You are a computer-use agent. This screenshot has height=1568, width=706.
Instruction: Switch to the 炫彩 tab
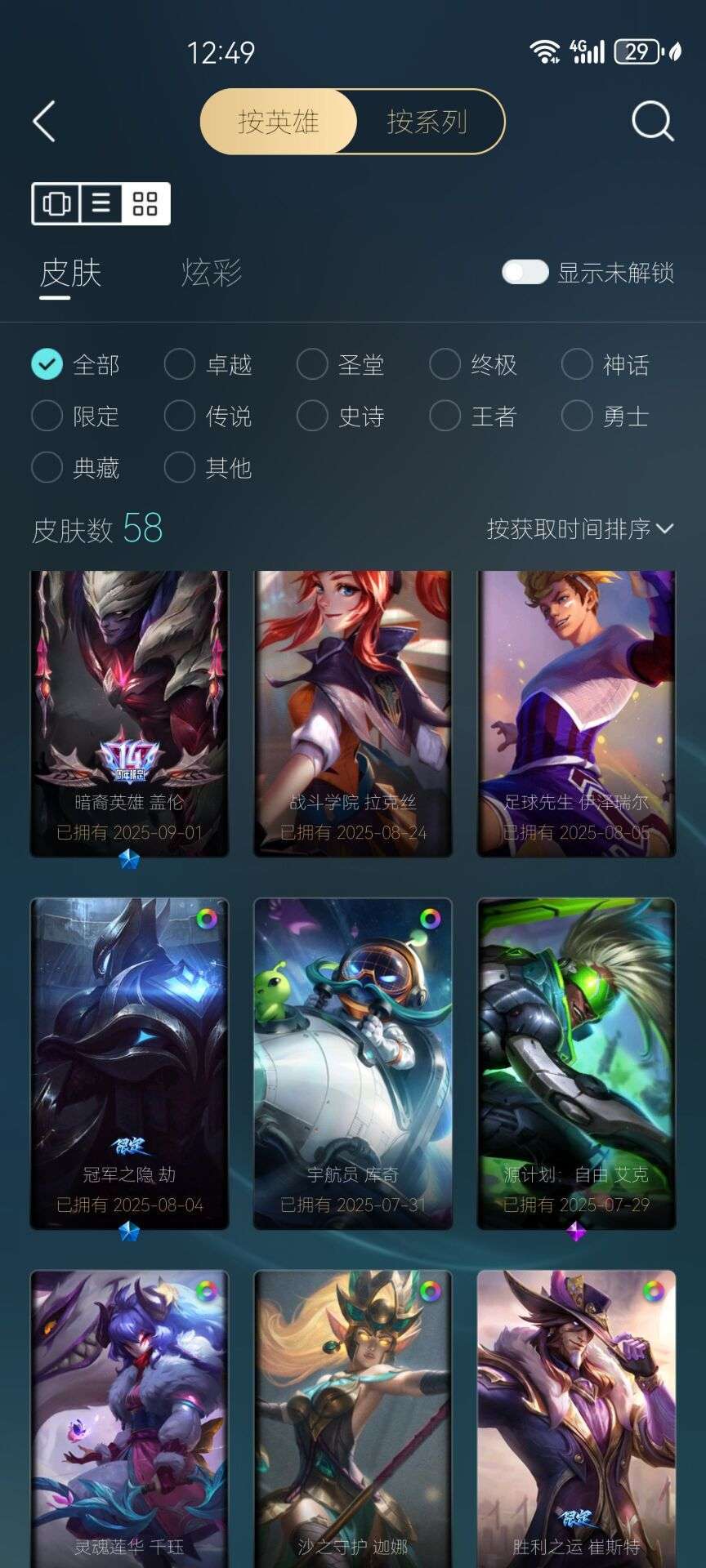tap(212, 273)
